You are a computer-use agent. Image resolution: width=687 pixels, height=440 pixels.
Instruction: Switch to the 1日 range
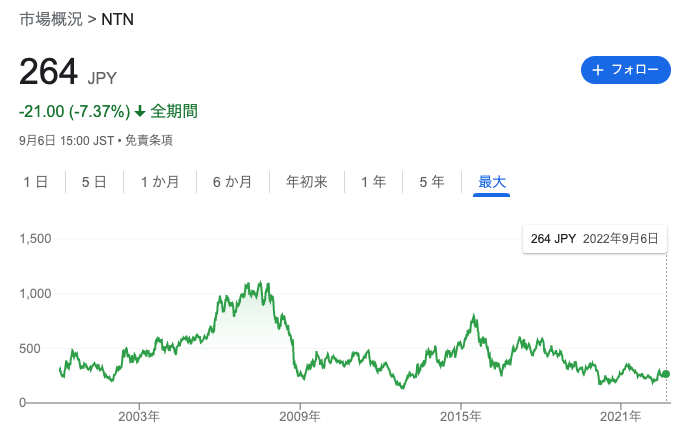pyautogui.click(x=35, y=182)
